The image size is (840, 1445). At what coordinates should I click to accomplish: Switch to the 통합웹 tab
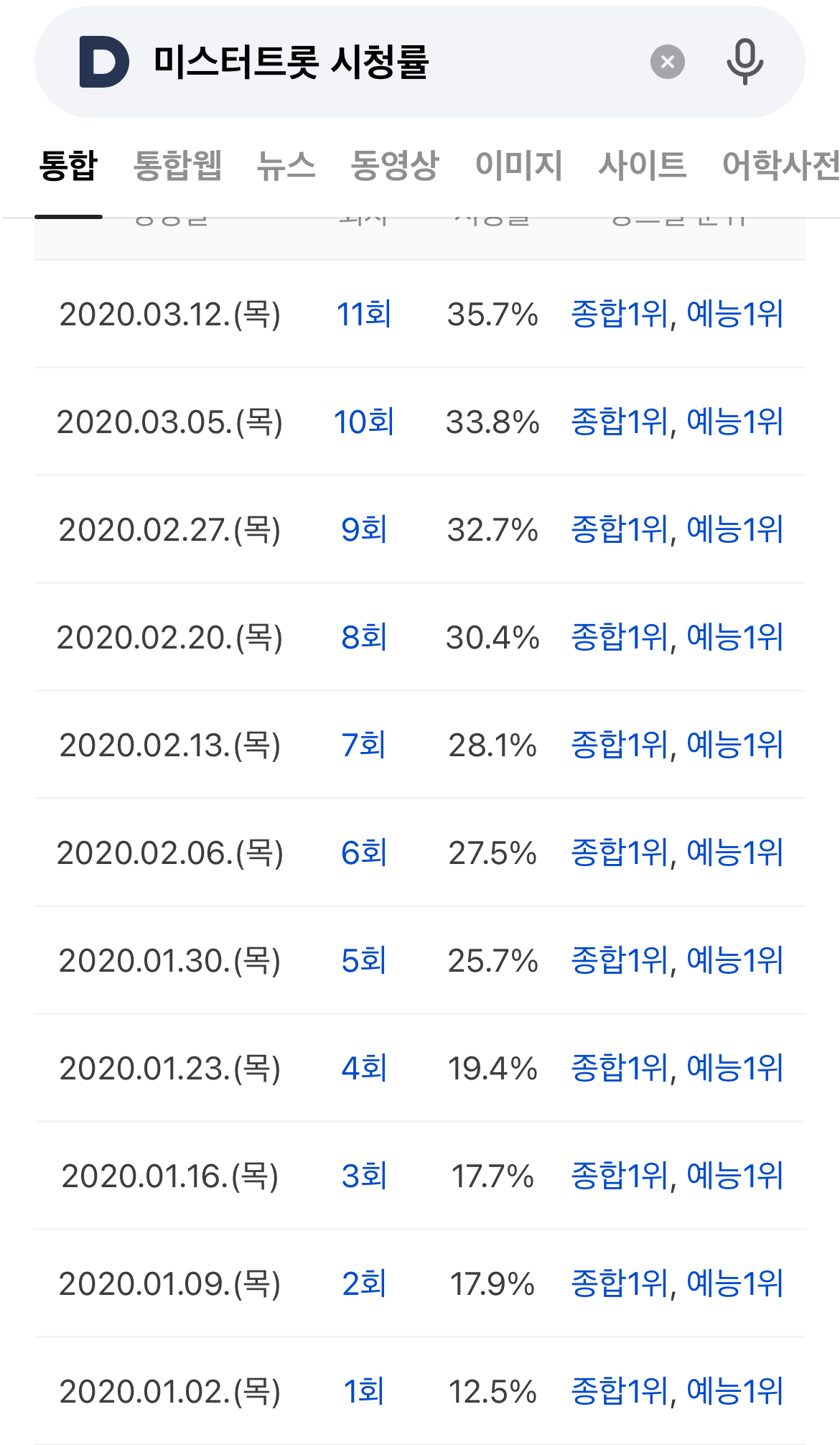[x=177, y=165]
